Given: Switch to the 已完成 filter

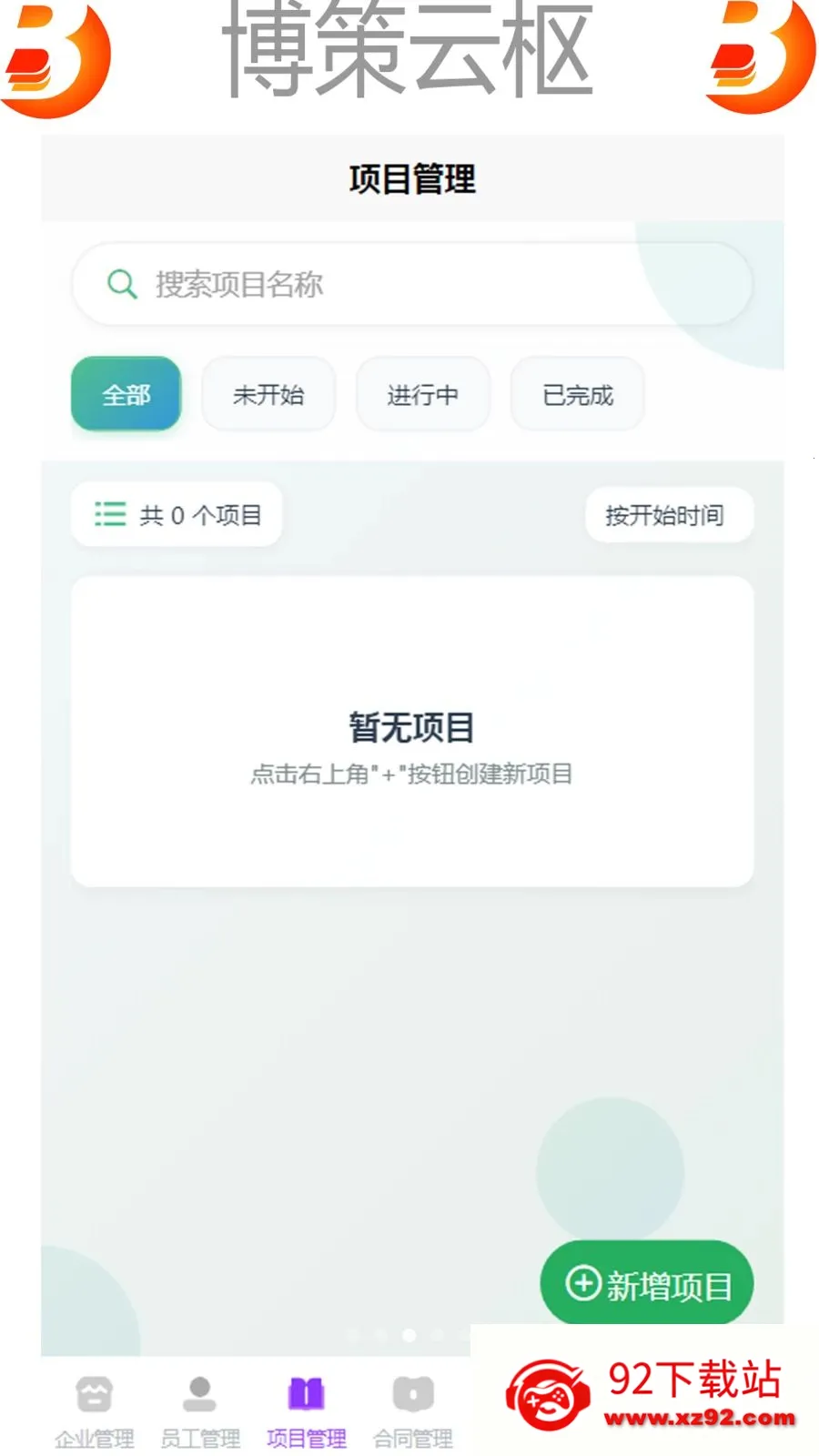Looking at the screenshot, I should tap(578, 394).
